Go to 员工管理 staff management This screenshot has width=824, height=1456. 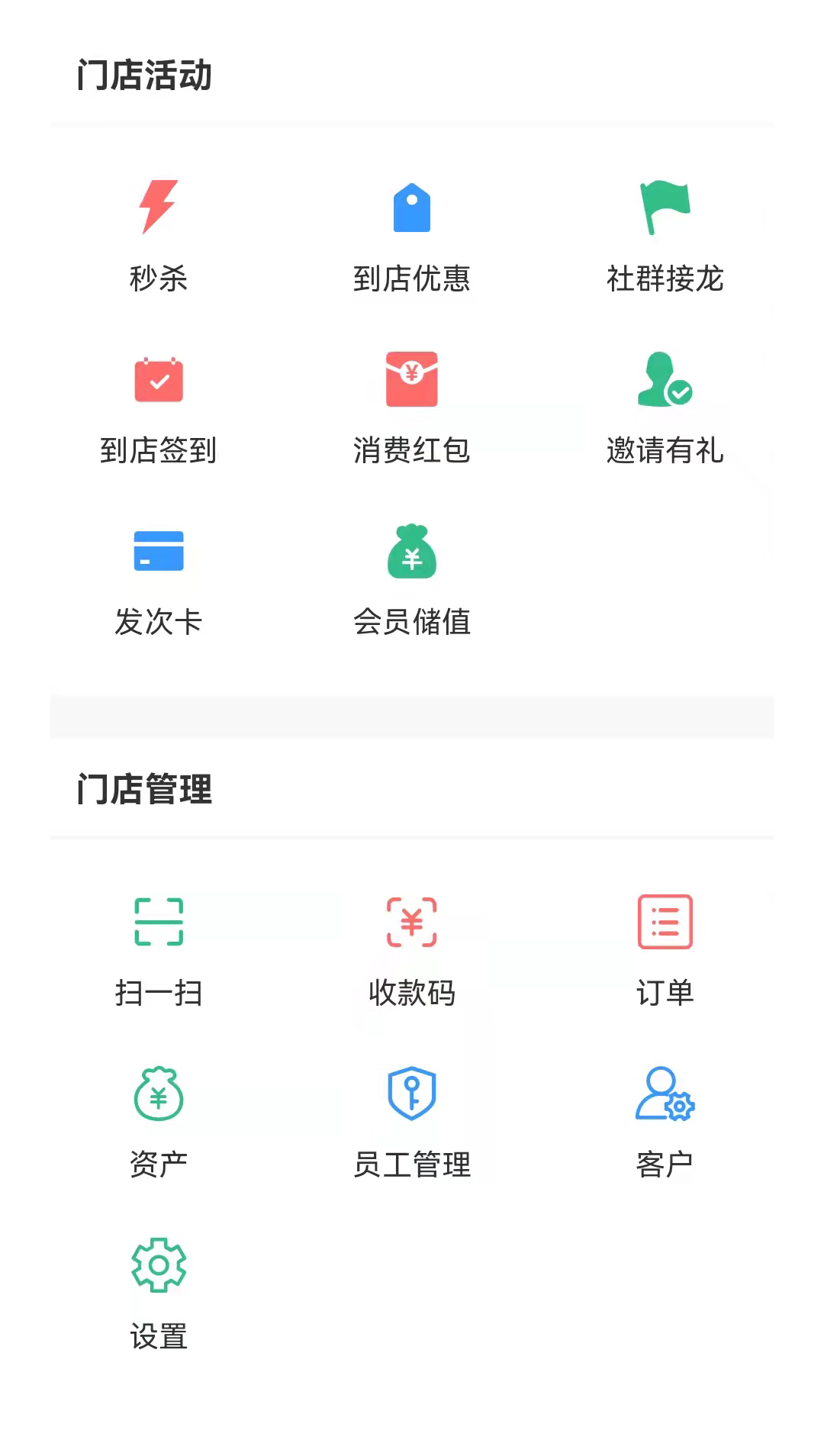(x=412, y=1123)
